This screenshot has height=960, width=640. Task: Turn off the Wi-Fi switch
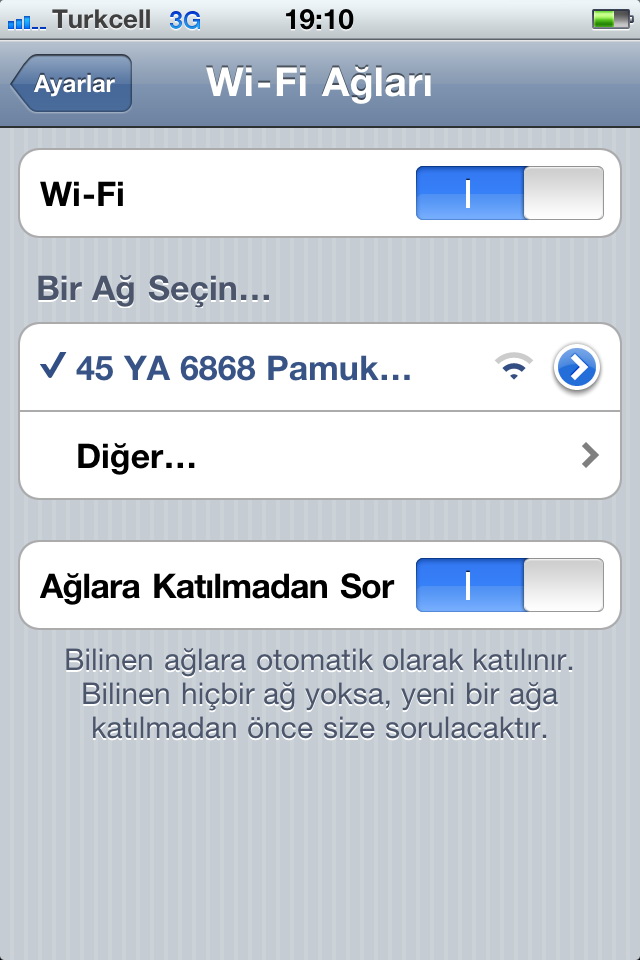pos(509,193)
